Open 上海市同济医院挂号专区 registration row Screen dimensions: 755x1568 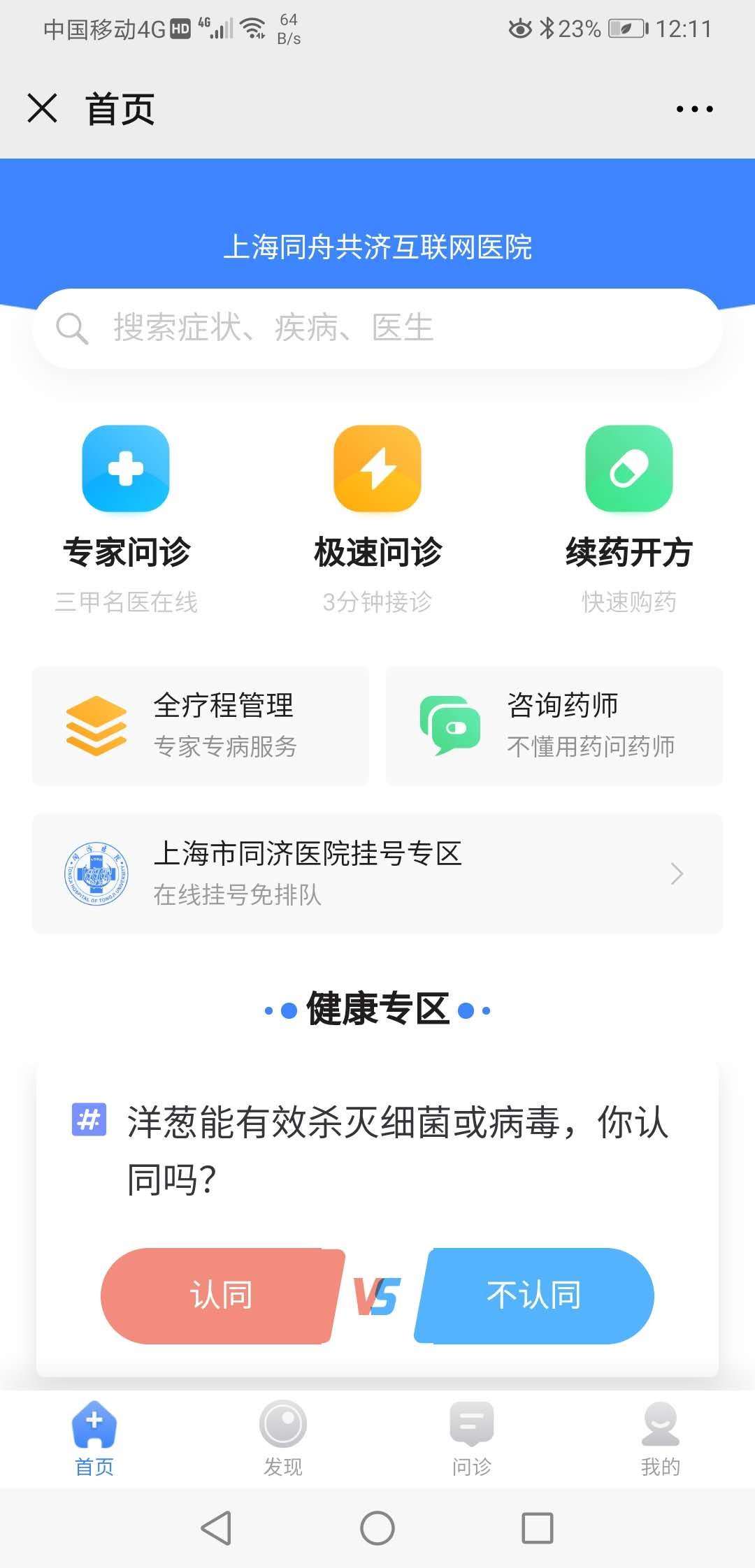pos(377,873)
